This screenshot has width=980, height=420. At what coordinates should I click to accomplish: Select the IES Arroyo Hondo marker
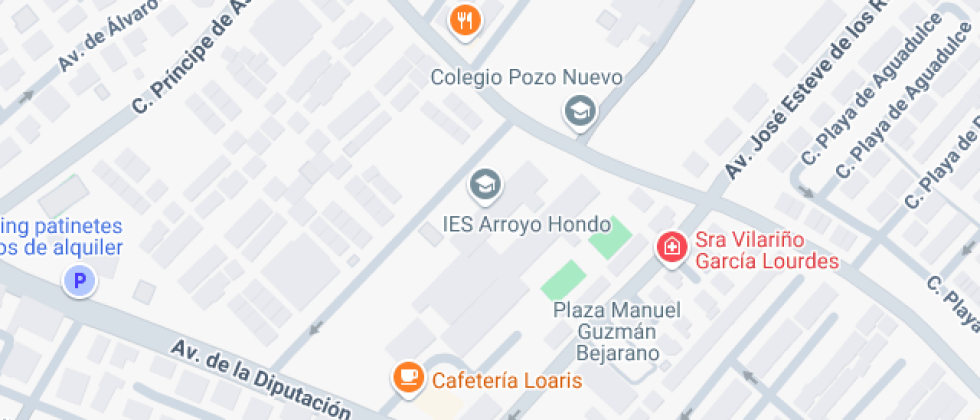click(x=486, y=184)
